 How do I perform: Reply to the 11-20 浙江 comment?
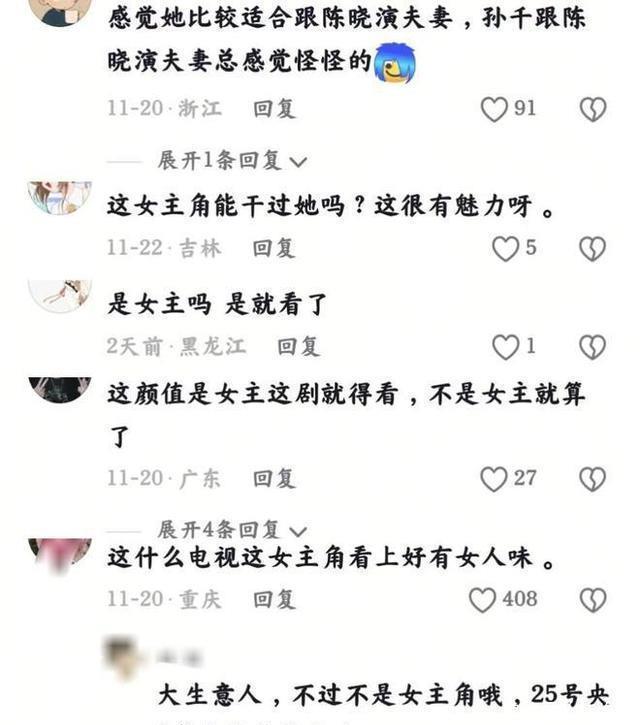click(274, 109)
